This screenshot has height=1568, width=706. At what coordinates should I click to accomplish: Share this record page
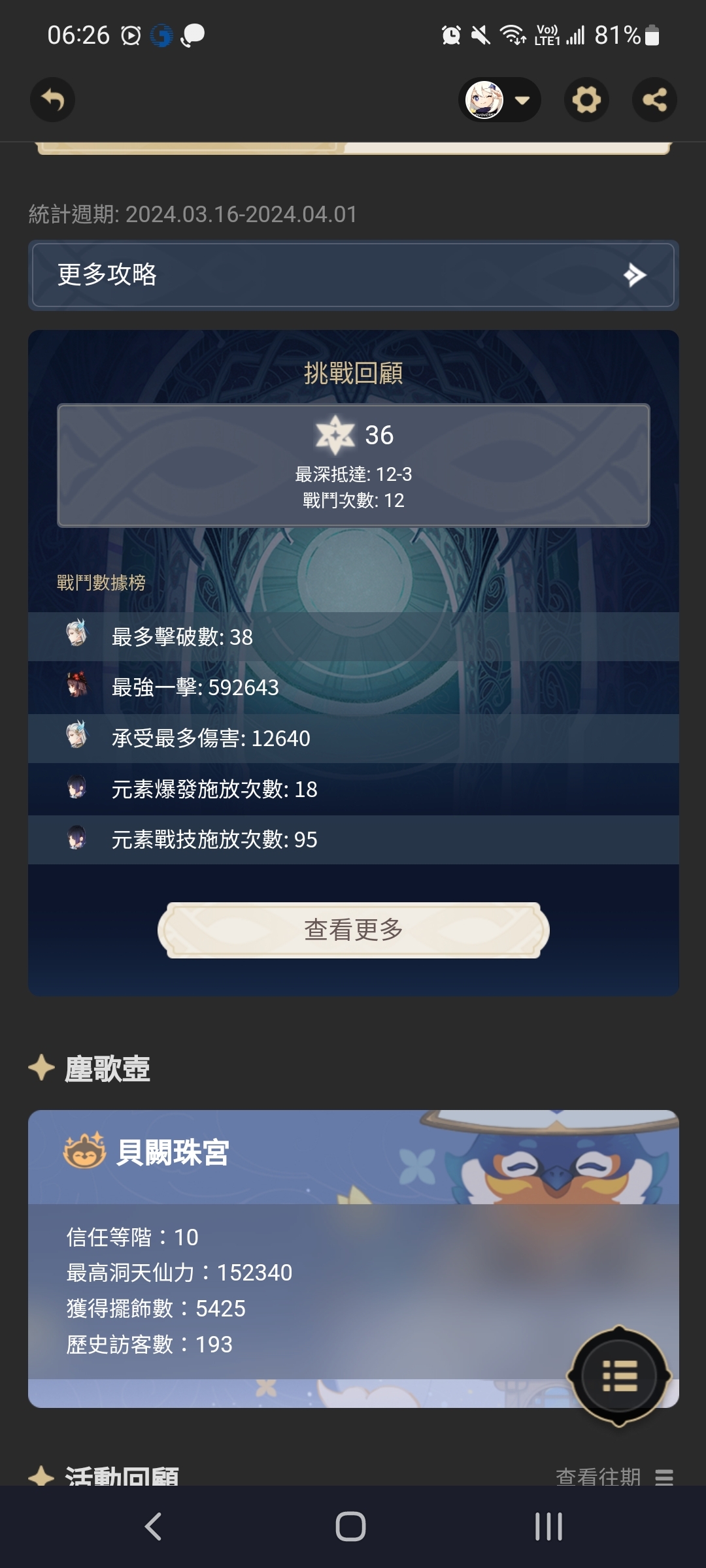point(654,100)
